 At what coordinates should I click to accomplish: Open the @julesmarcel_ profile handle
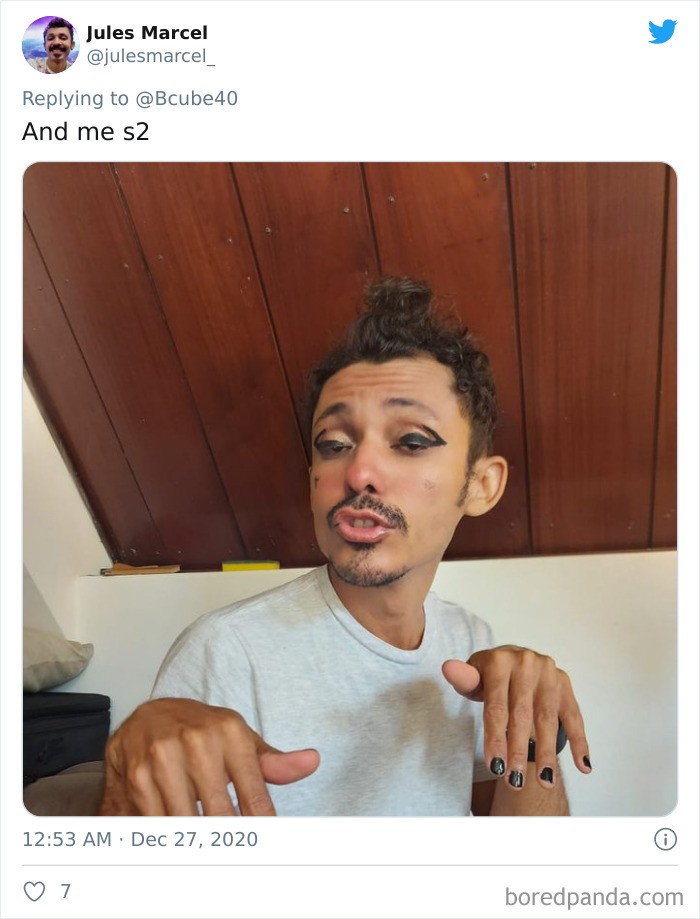(x=150, y=57)
